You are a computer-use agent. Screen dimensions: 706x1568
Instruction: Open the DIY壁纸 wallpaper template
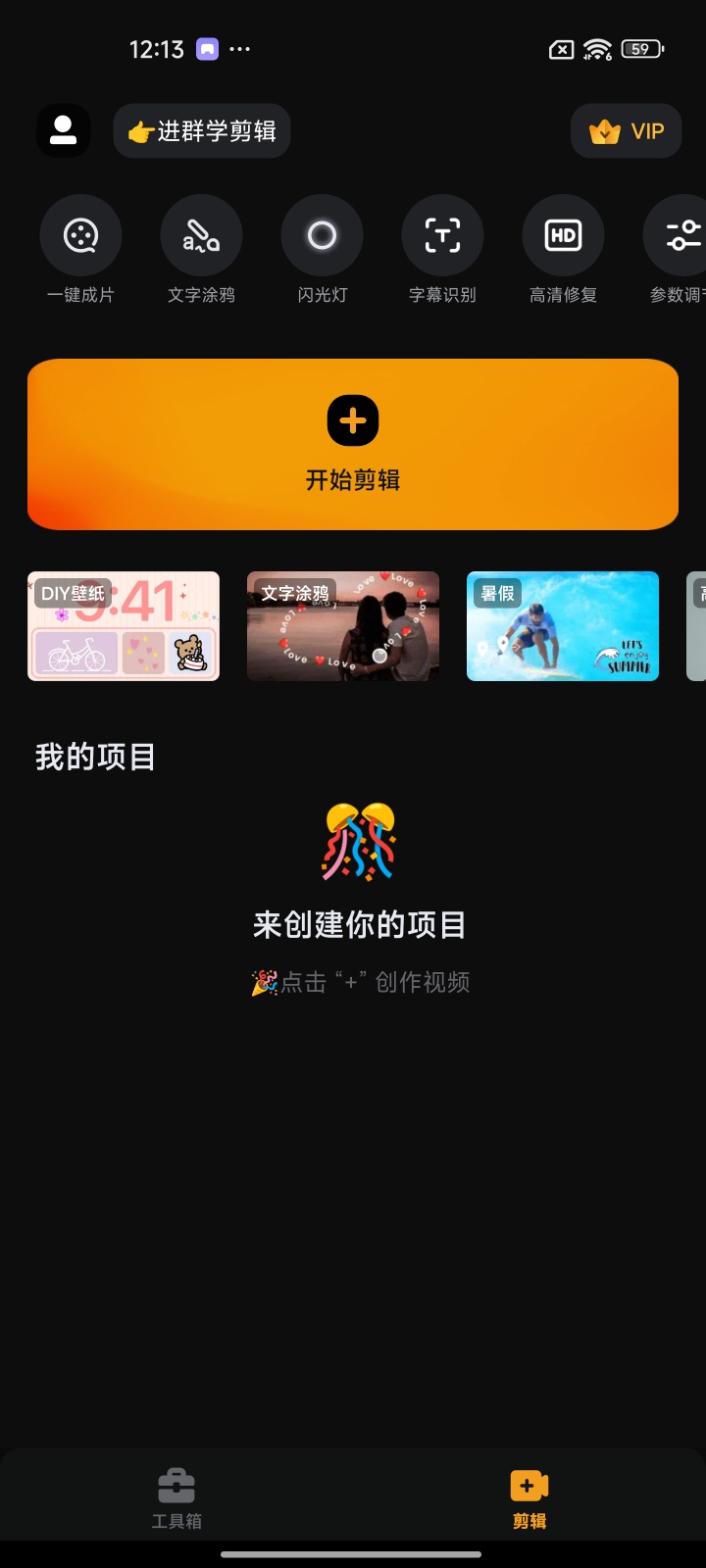123,626
